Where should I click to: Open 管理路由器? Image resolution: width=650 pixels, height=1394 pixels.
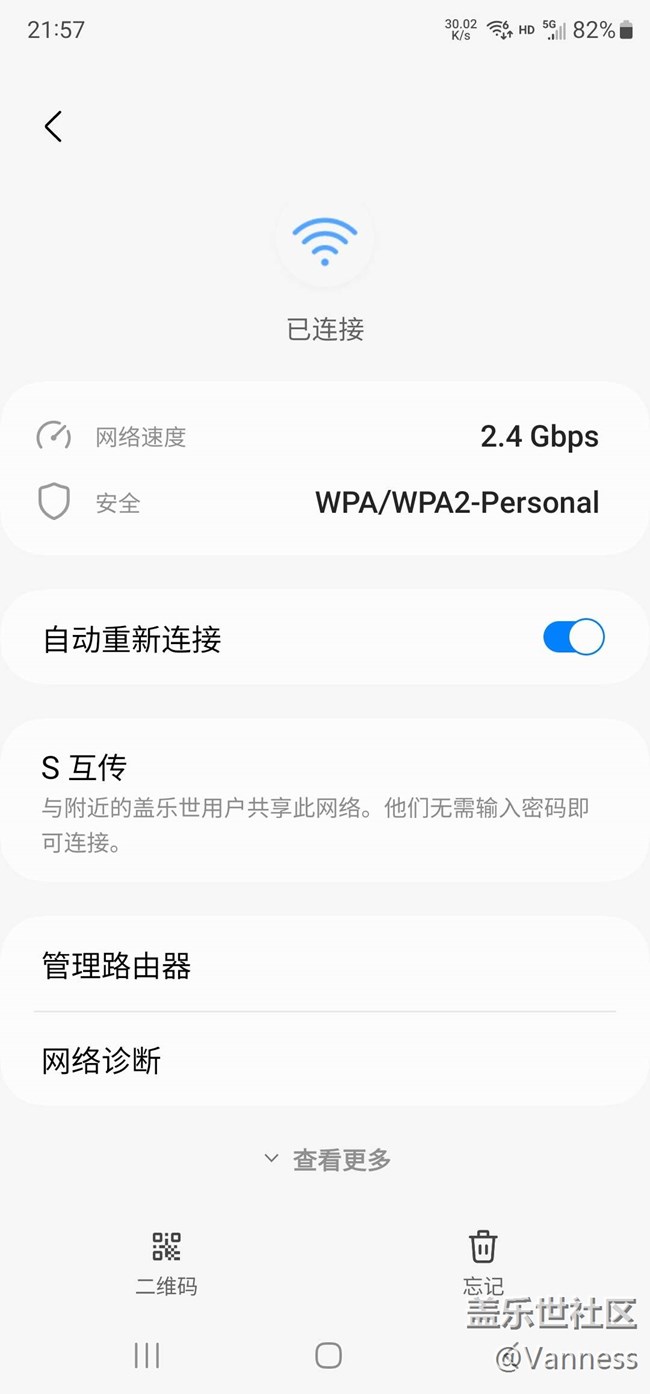pyautogui.click(x=325, y=965)
